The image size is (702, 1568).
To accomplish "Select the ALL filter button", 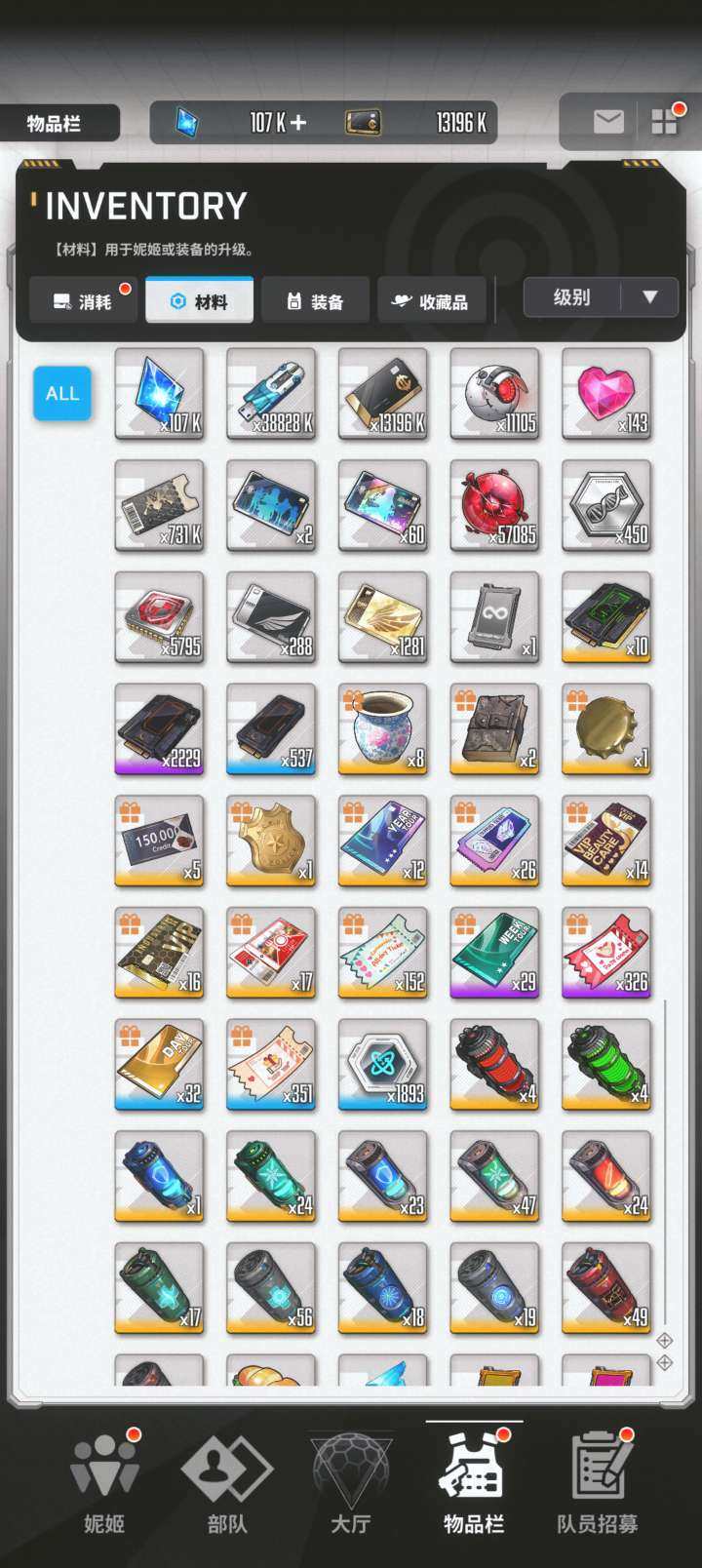I will coord(62,394).
